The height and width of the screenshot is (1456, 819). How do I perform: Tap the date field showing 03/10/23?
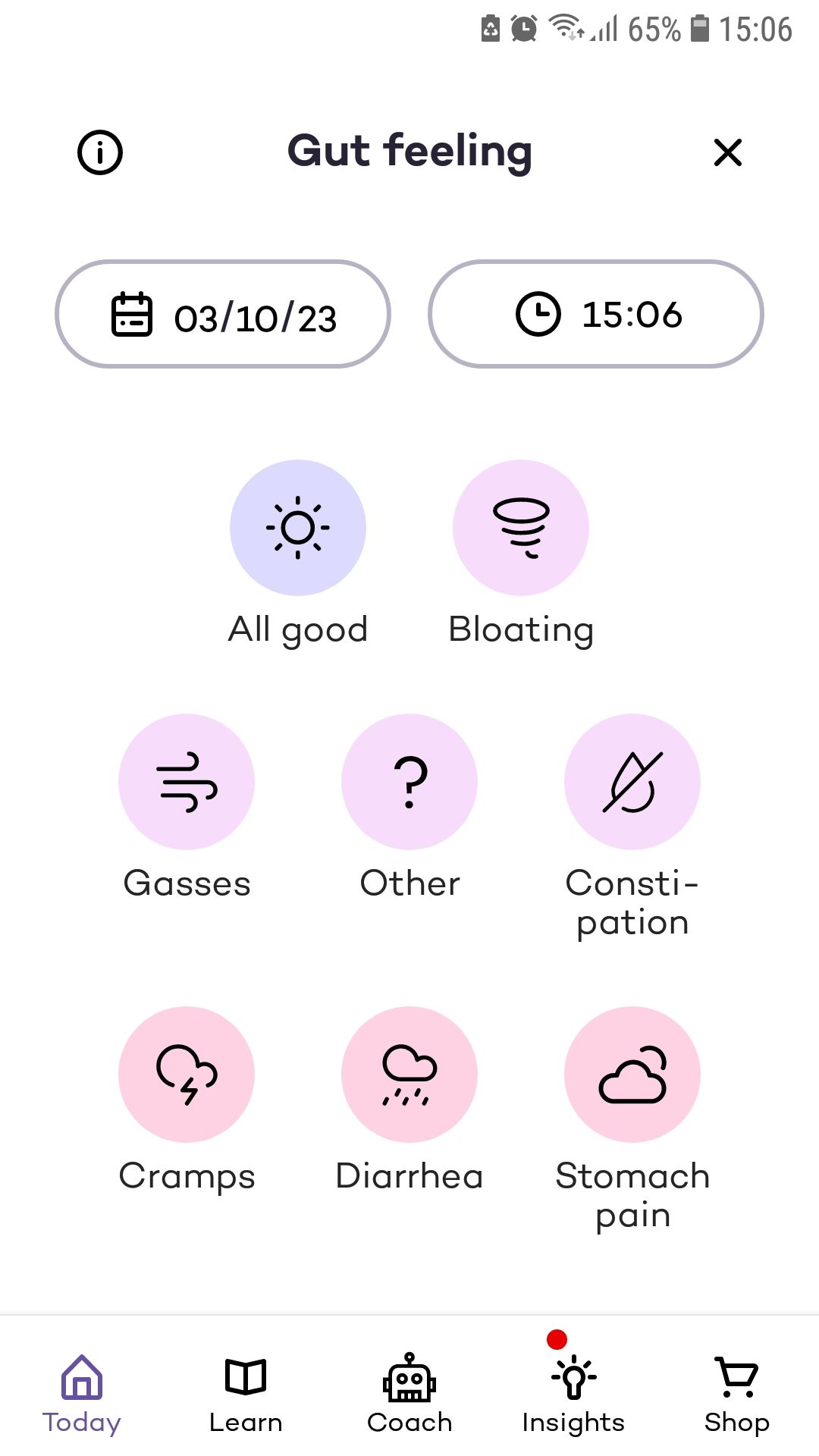(x=223, y=314)
